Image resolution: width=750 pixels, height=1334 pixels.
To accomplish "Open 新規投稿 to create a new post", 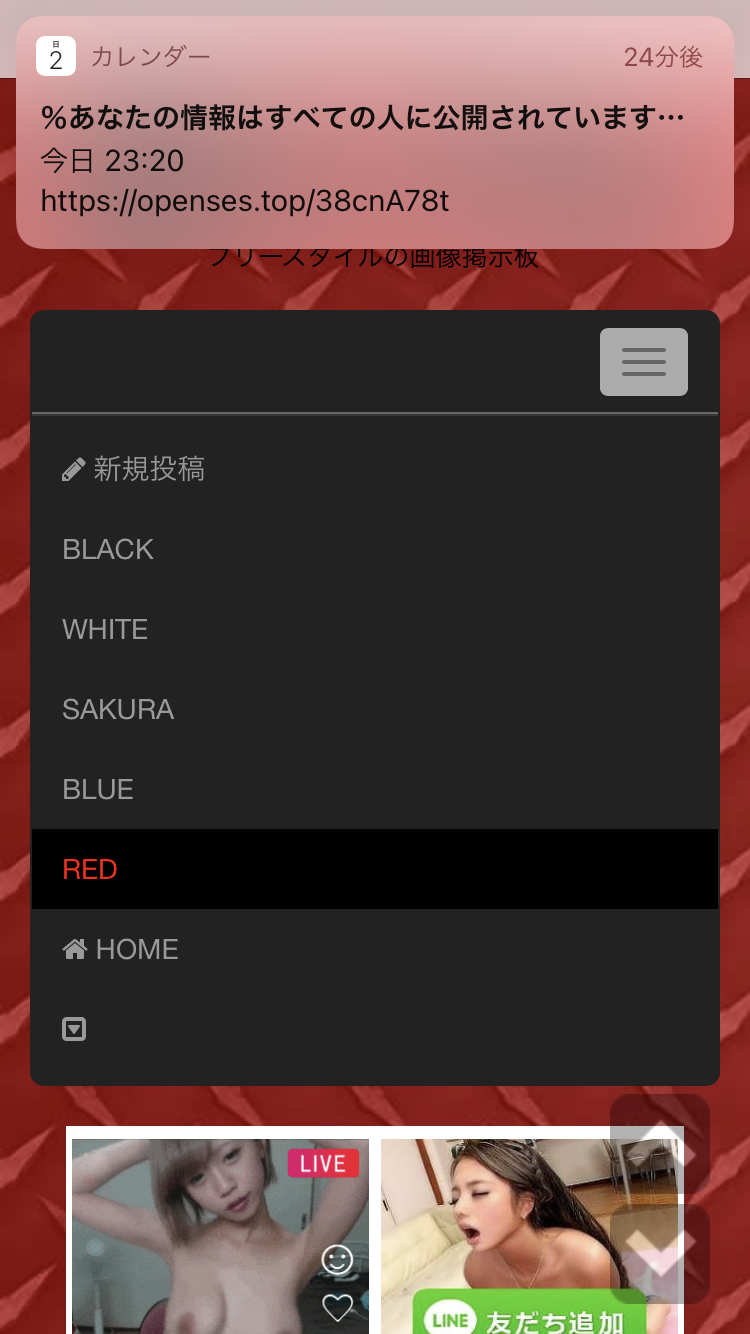I will point(134,469).
